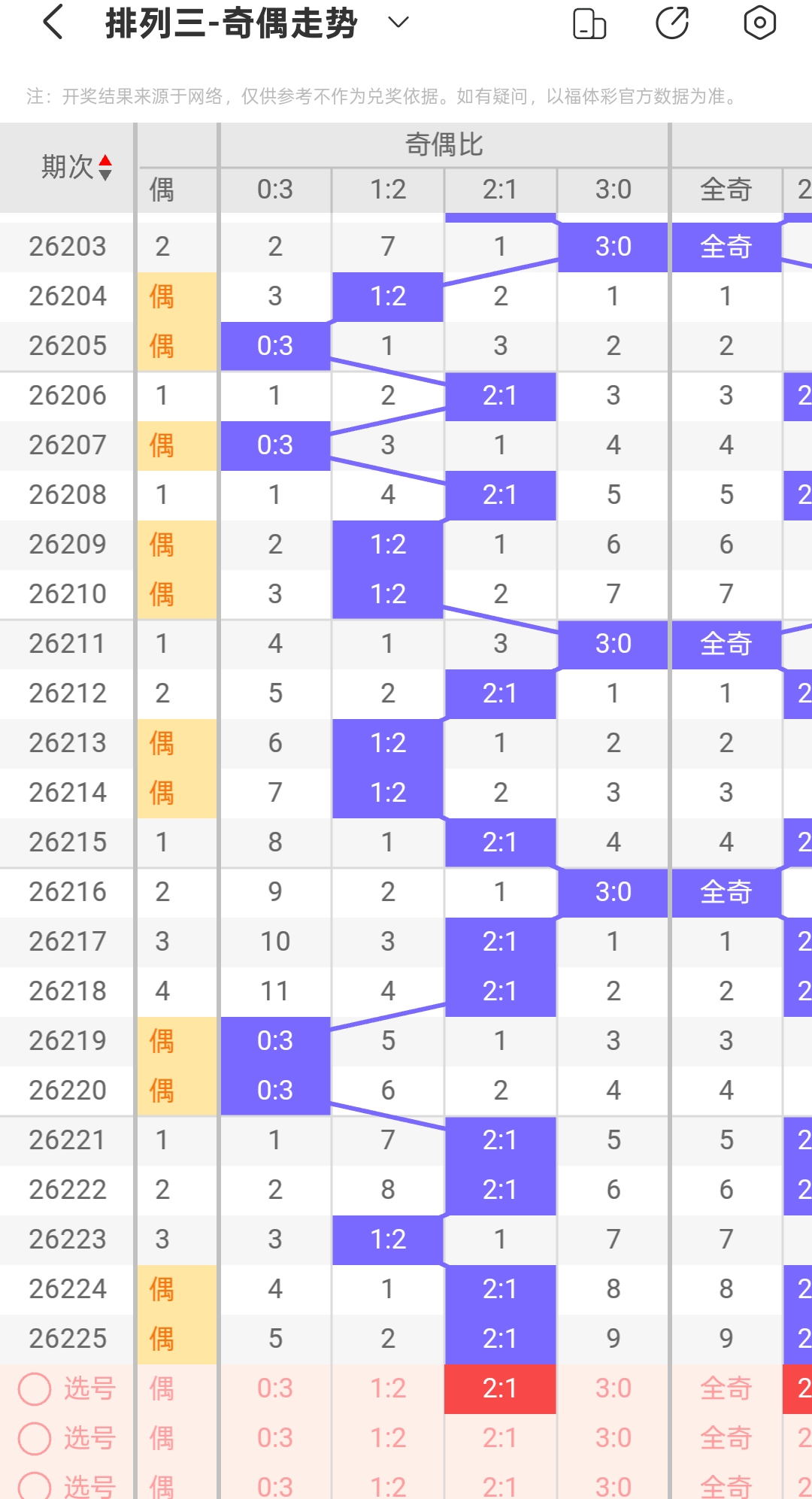Open the chart settings hexagon icon
Screen dimensions: 812x1499
click(759, 23)
